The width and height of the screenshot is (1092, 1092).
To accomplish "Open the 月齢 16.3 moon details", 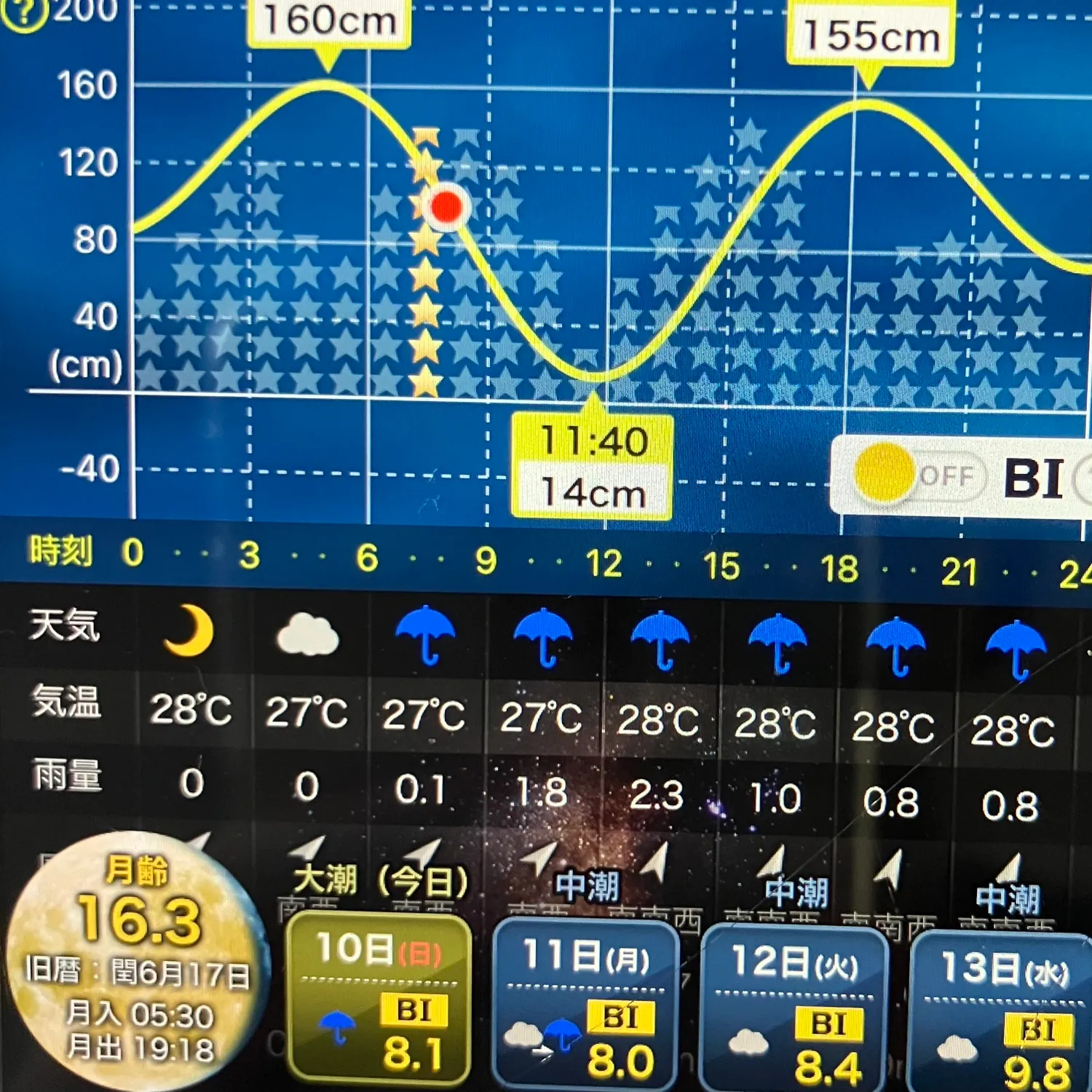I will point(138,961).
